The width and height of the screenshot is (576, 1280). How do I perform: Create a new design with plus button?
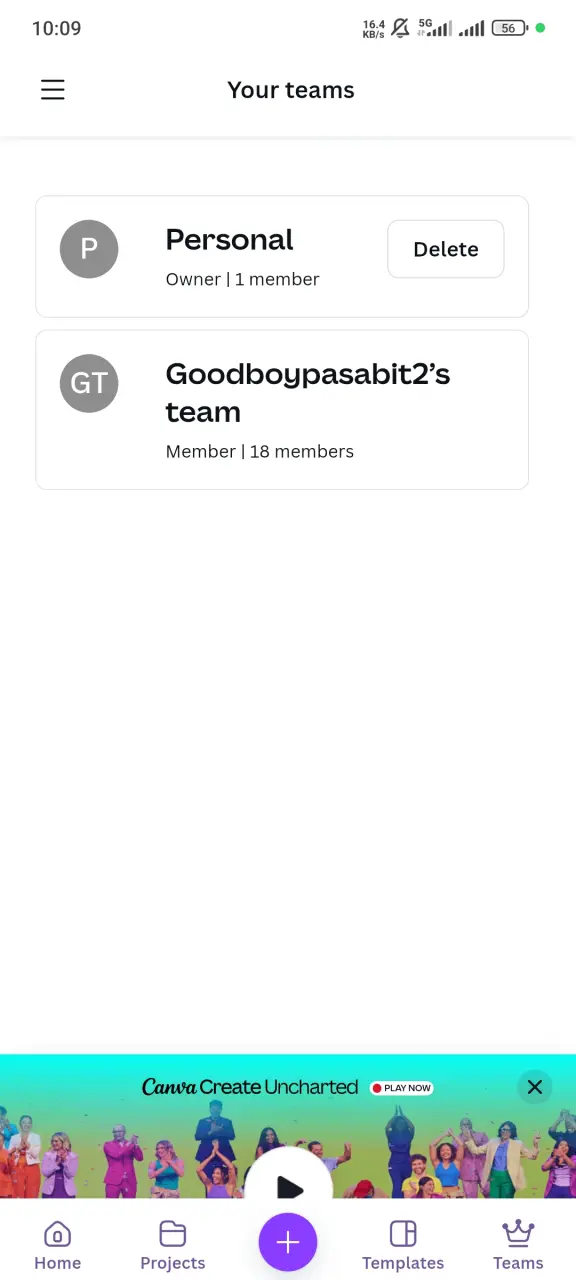tap(288, 1242)
